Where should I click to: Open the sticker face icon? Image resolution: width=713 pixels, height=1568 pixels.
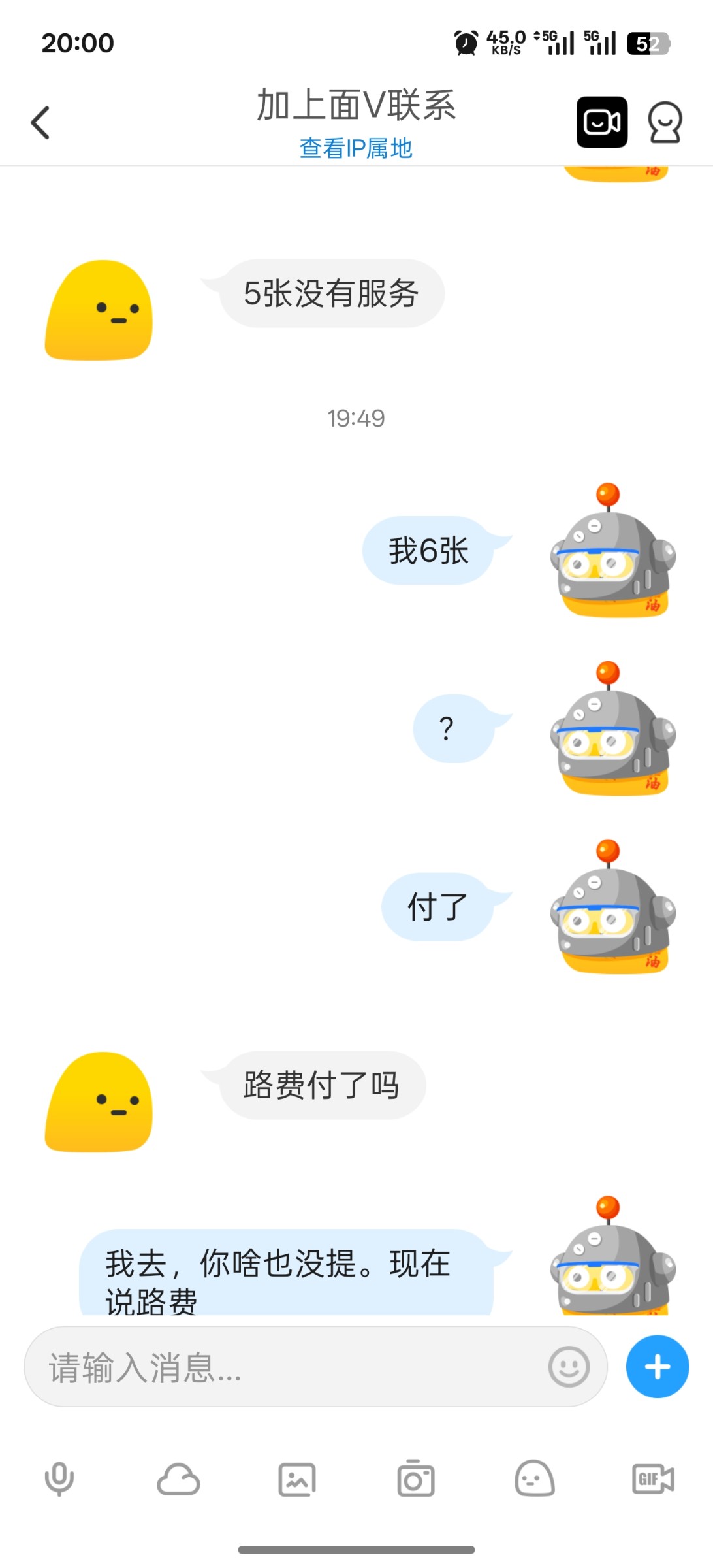tap(535, 1480)
